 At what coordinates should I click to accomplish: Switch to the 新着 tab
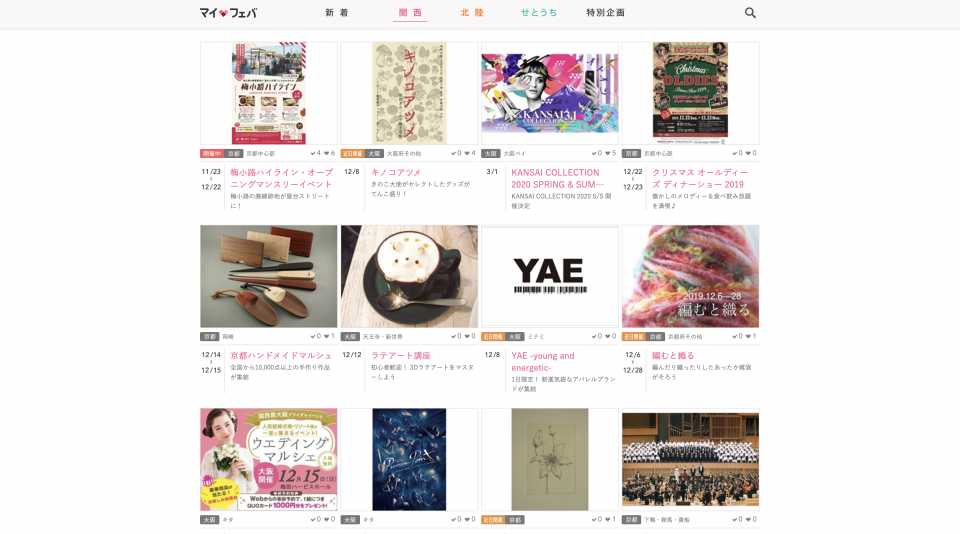coord(337,13)
